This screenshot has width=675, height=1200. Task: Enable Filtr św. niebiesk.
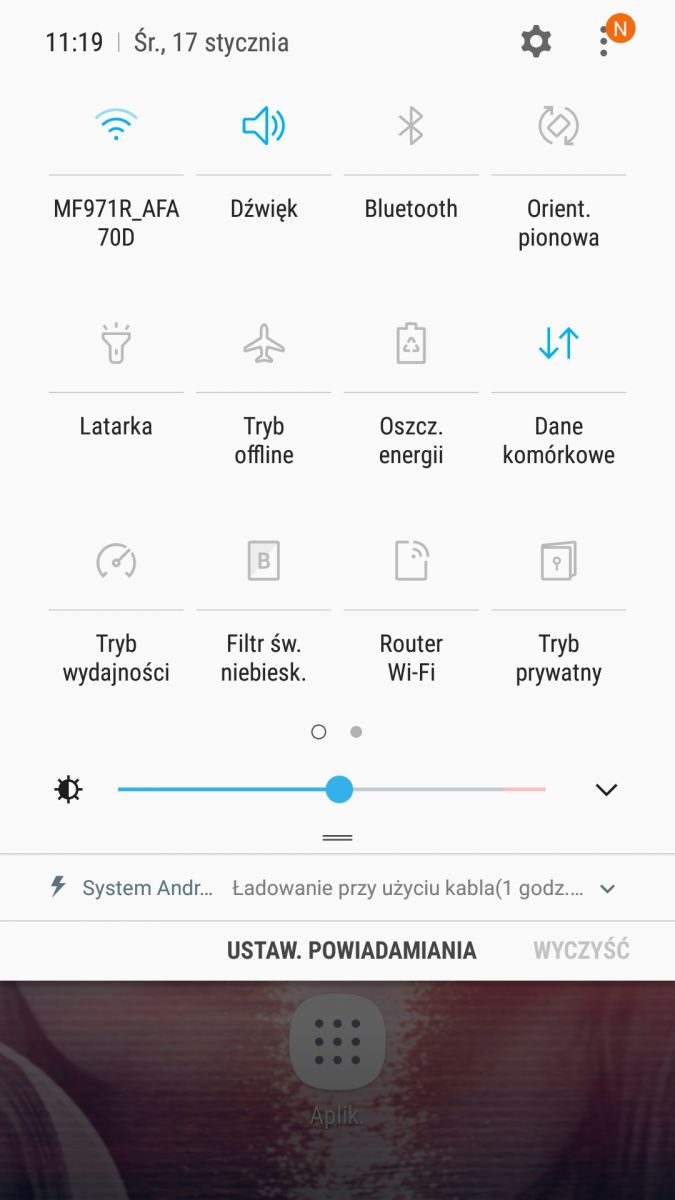[264, 561]
